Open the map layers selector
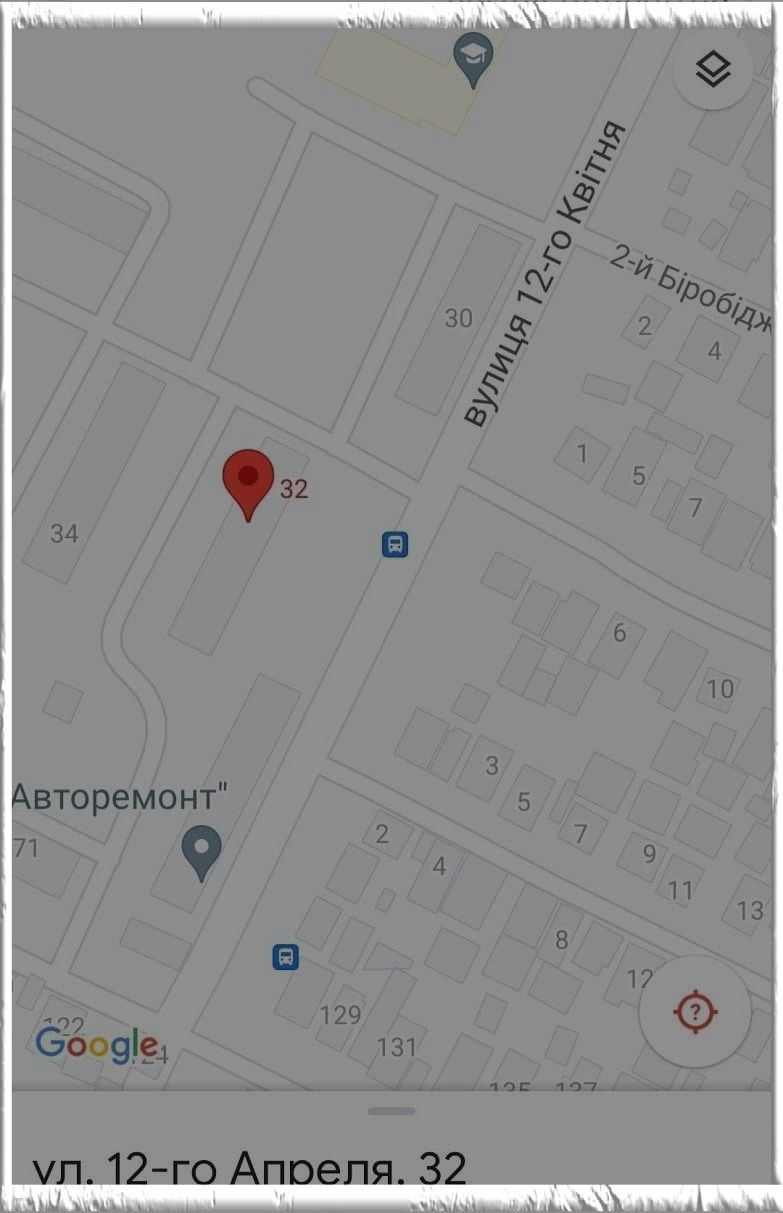The image size is (783, 1213). click(712, 70)
